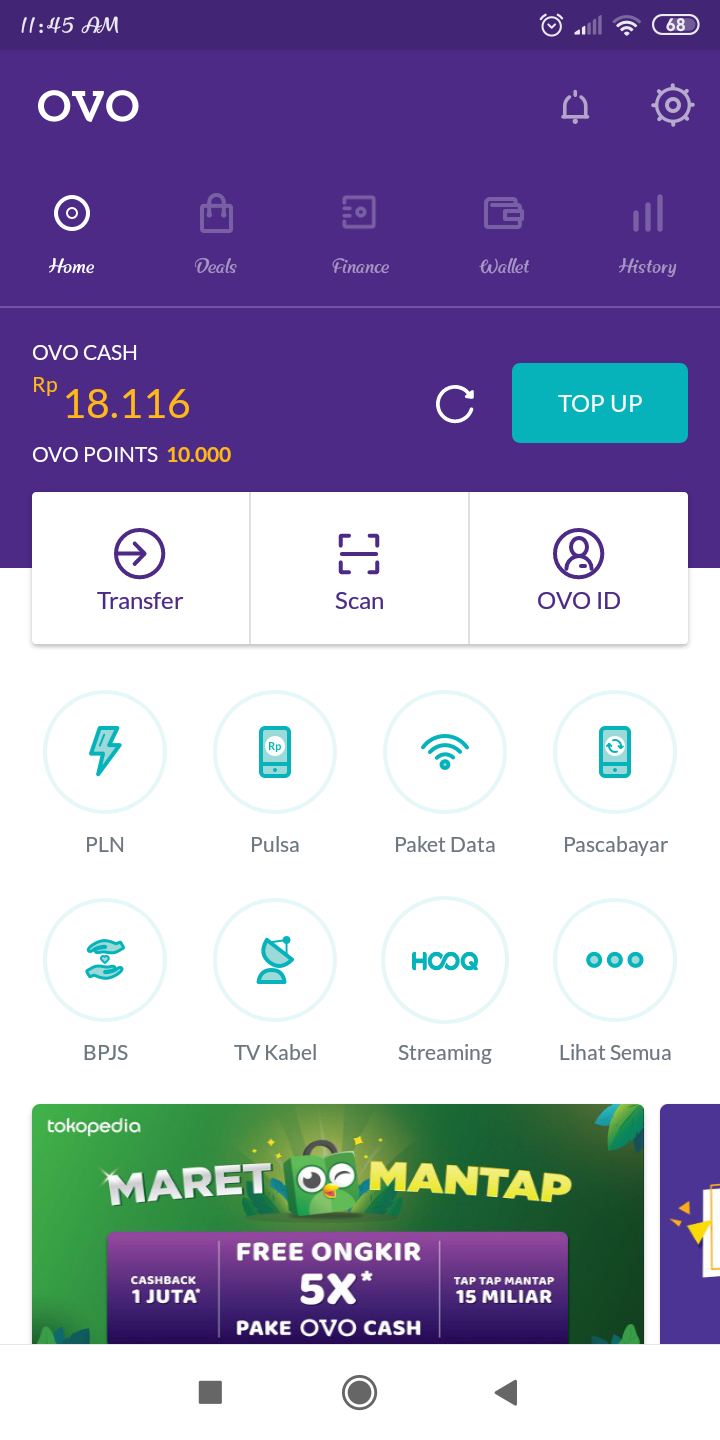Switch to the Deals tab
The image size is (720, 1440).
pyautogui.click(x=216, y=234)
